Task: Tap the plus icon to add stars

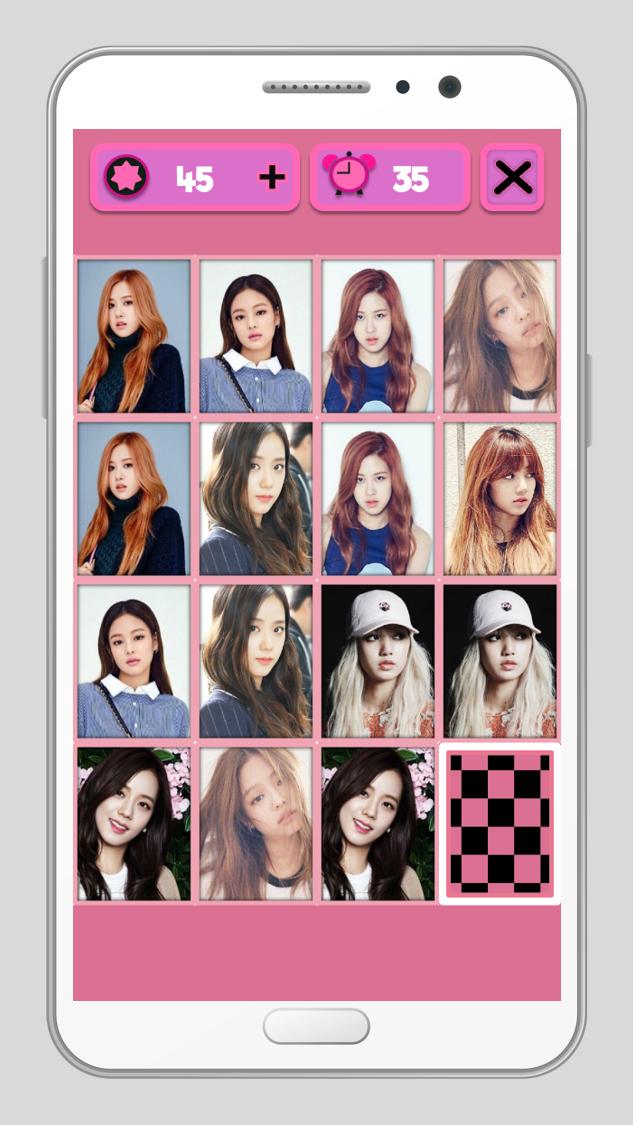Action: pyautogui.click(x=272, y=178)
